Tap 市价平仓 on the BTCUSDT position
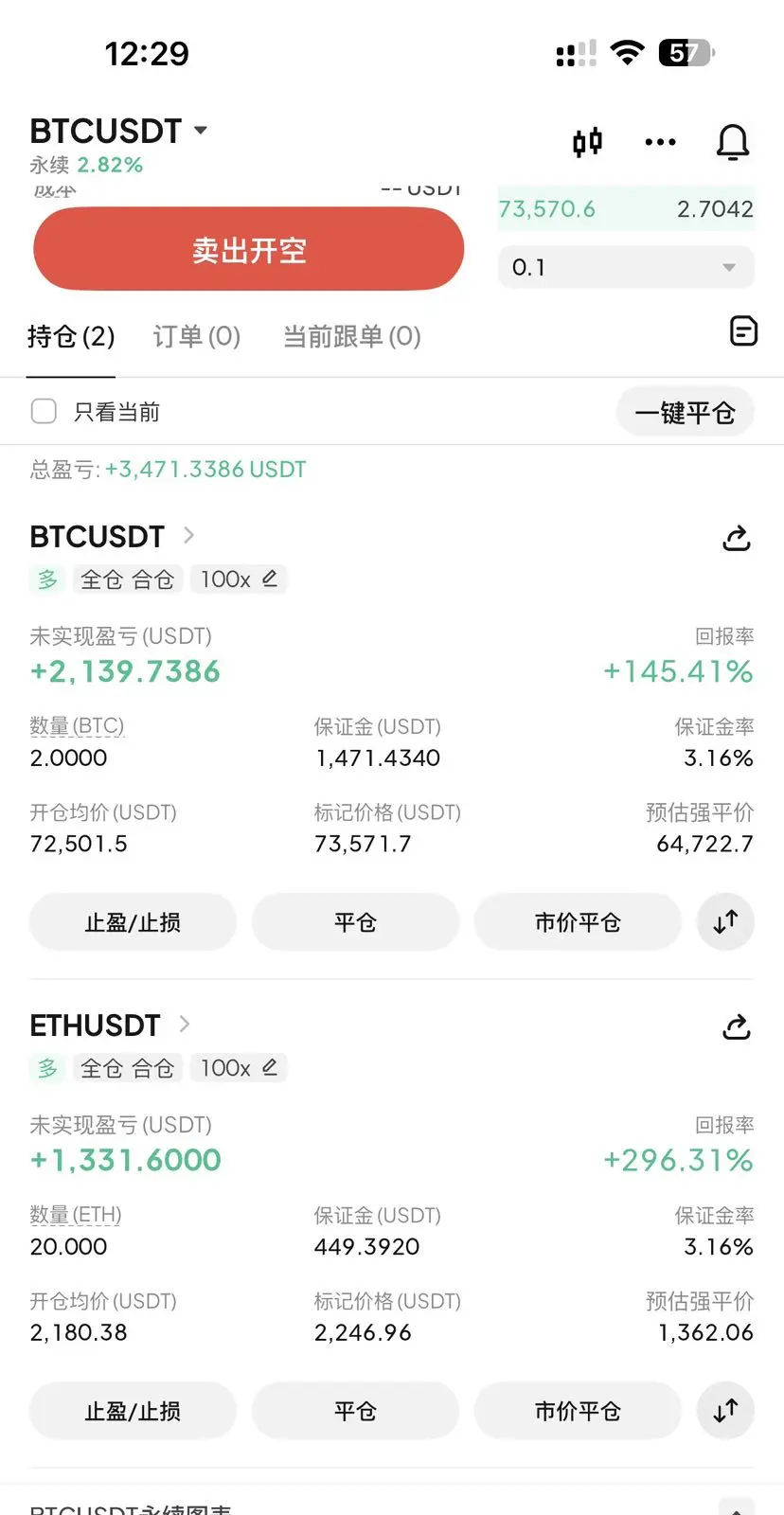 pyautogui.click(x=578, y=922)
